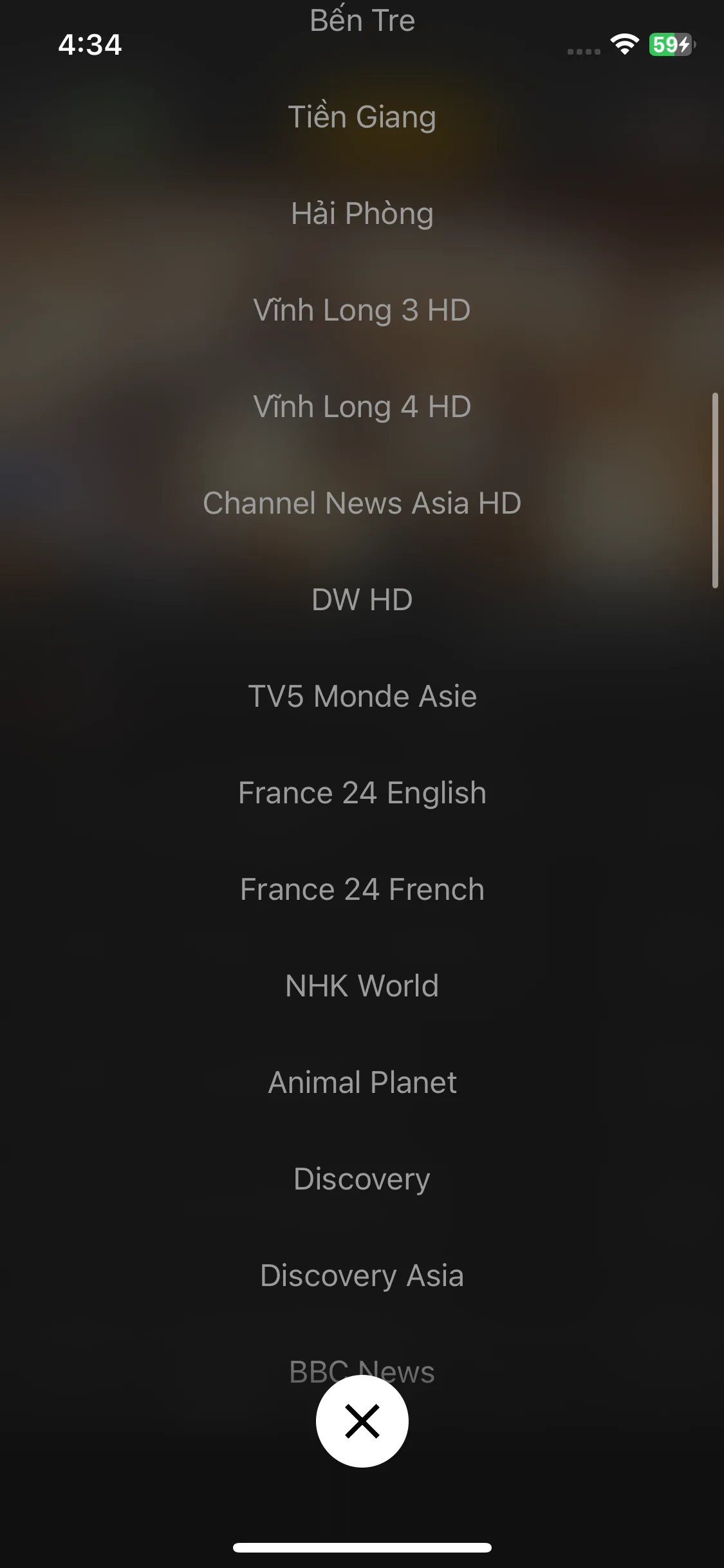Select Channel News Asia HD
Screen dimensions: 724x1568
pyautogui.click(x=362, y=503)
